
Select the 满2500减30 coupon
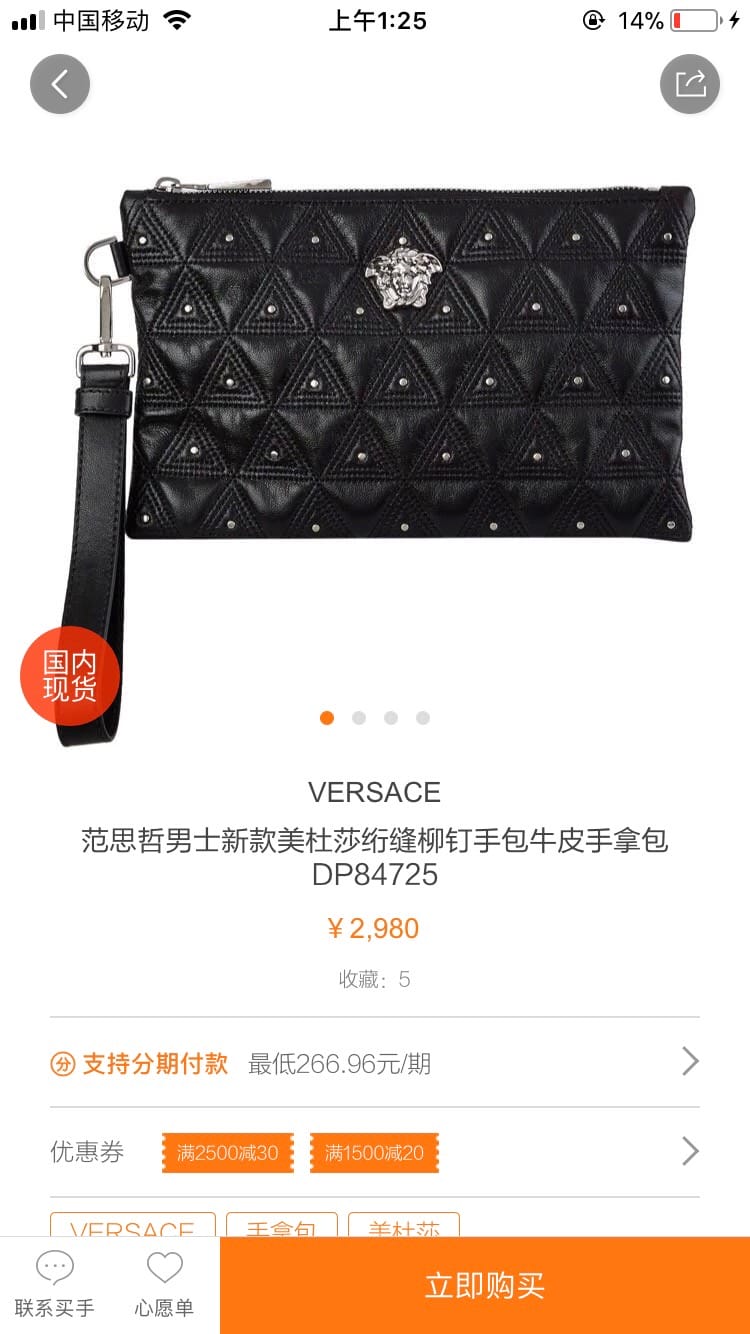coord(228,1153)
